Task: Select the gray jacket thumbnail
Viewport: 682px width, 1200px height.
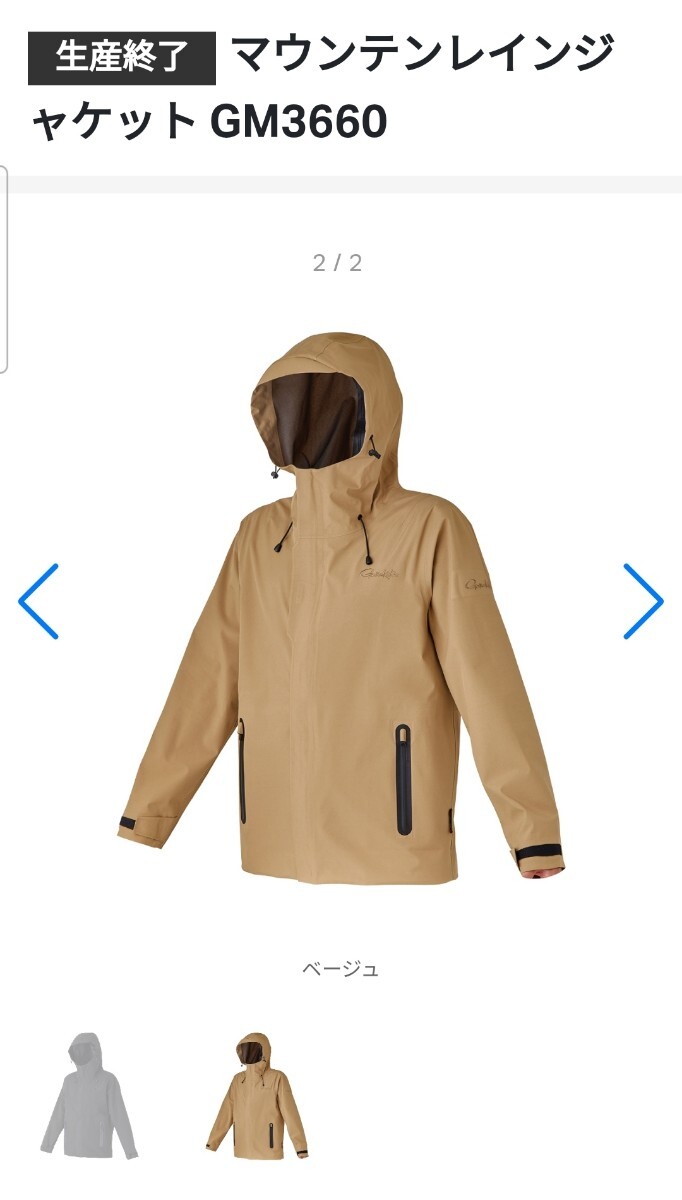Action: pyautogui.click(x=88, y=1096)
